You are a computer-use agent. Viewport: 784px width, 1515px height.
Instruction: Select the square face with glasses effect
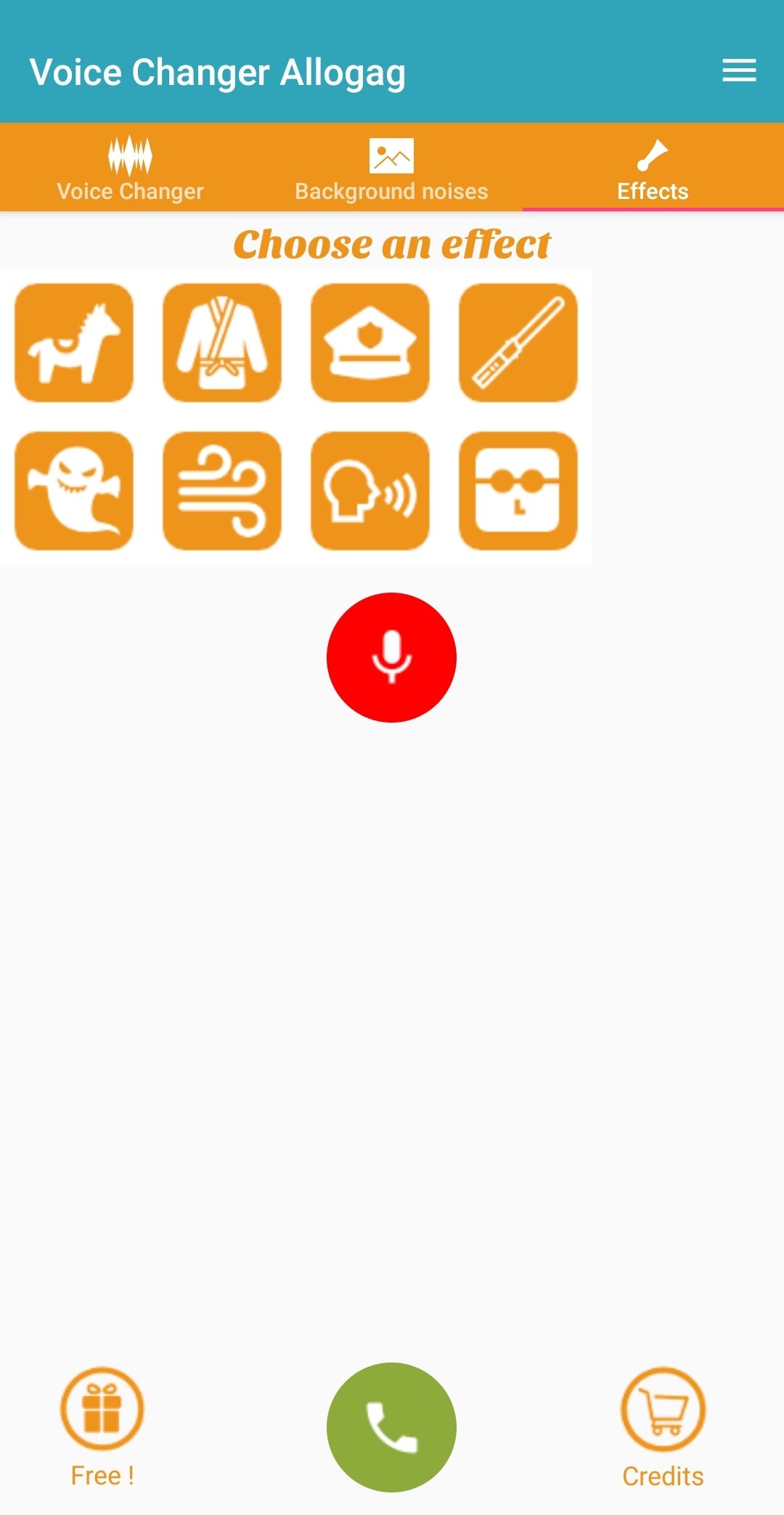tap(518, 491)
